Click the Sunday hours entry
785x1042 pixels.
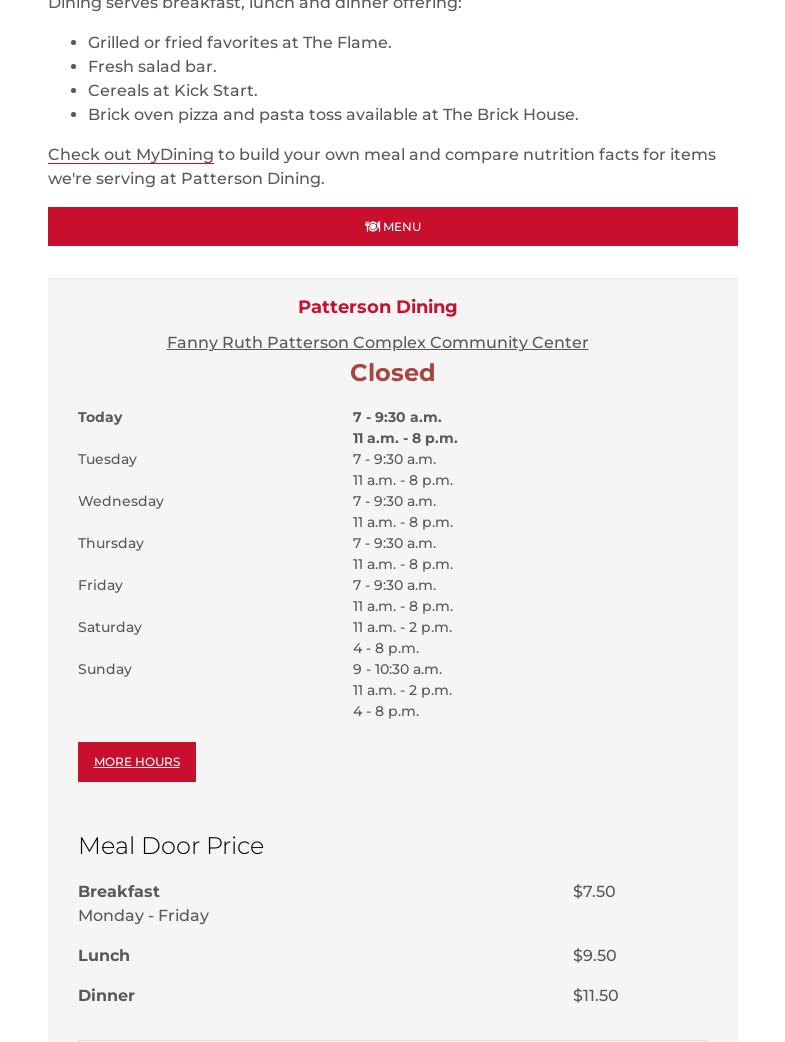tap(105, 669)
